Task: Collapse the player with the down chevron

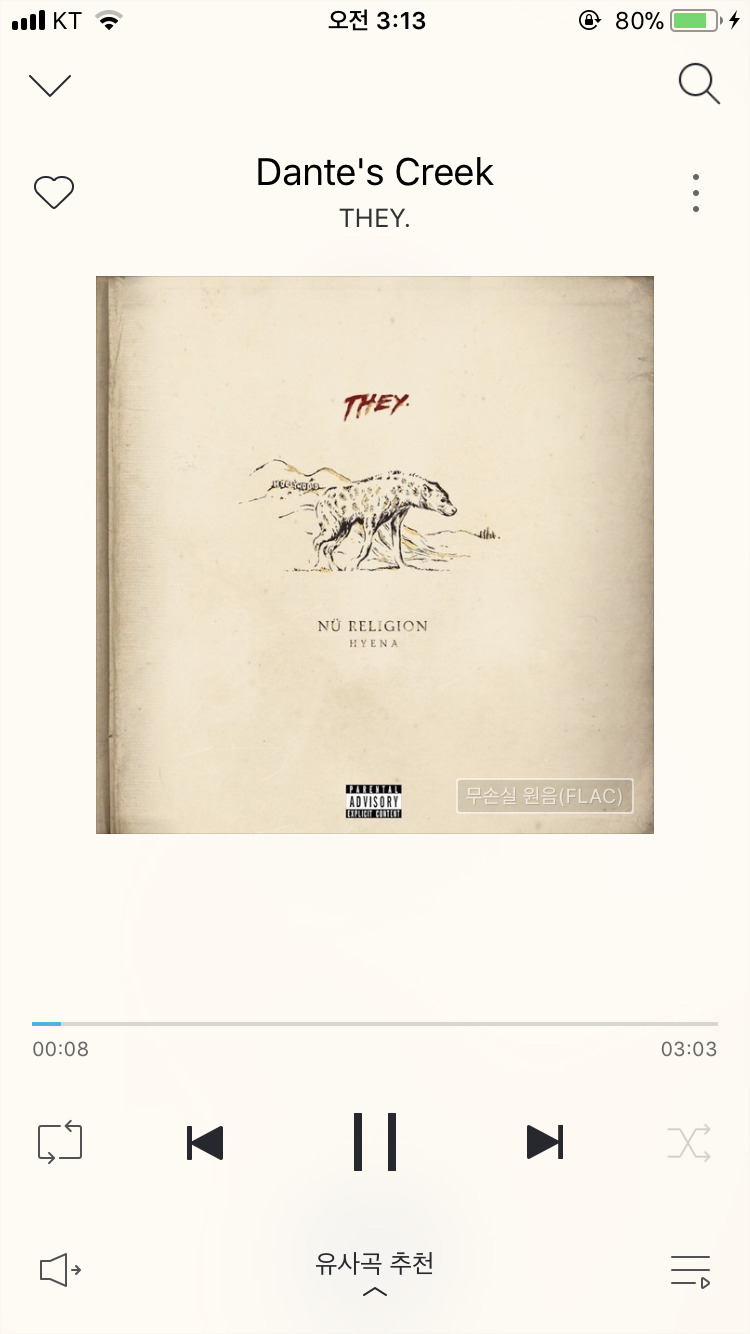Action: 50,85
